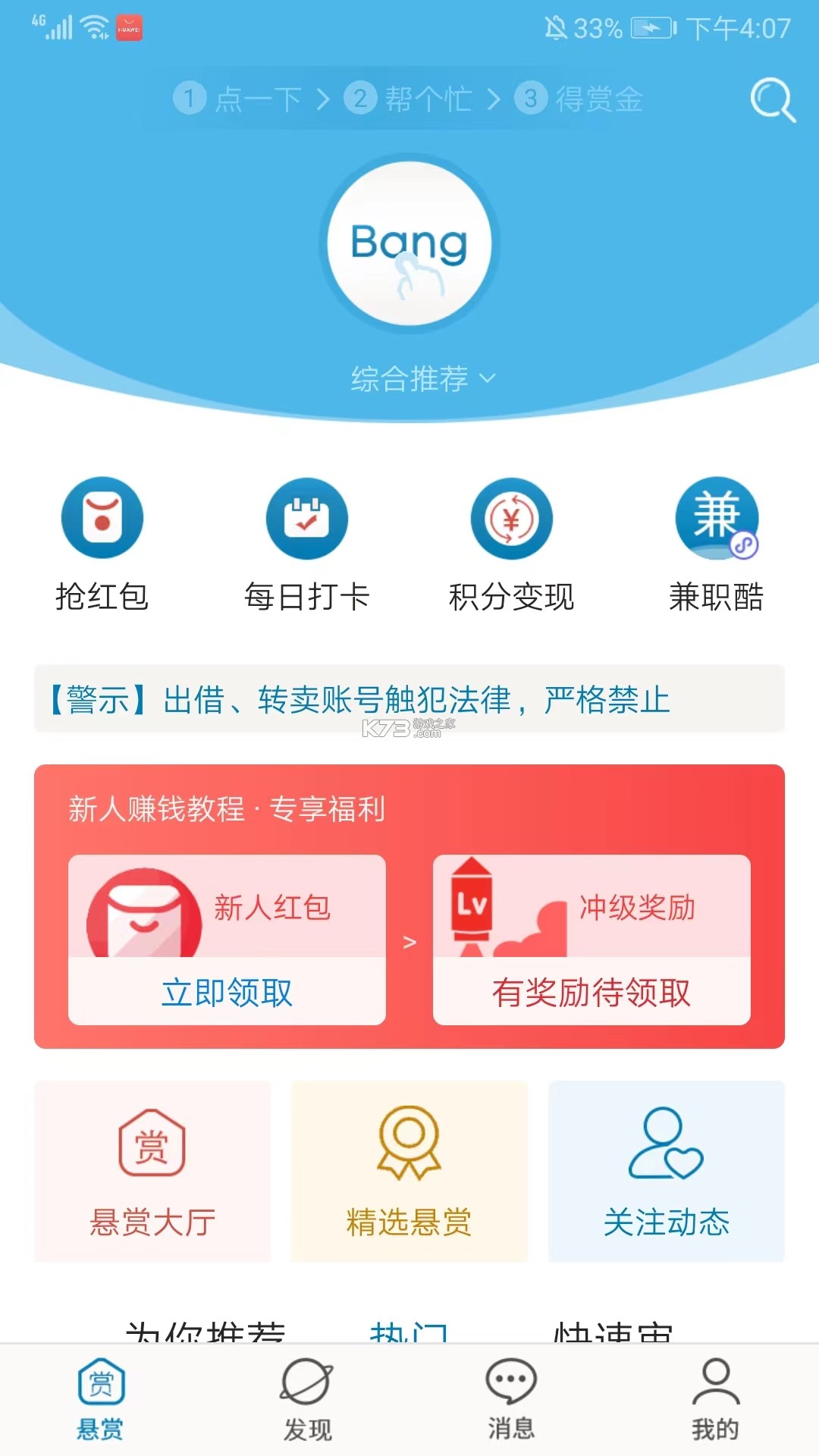Tap the search magnifier icon
819x1456 pixels.
(x=772, y=99)
